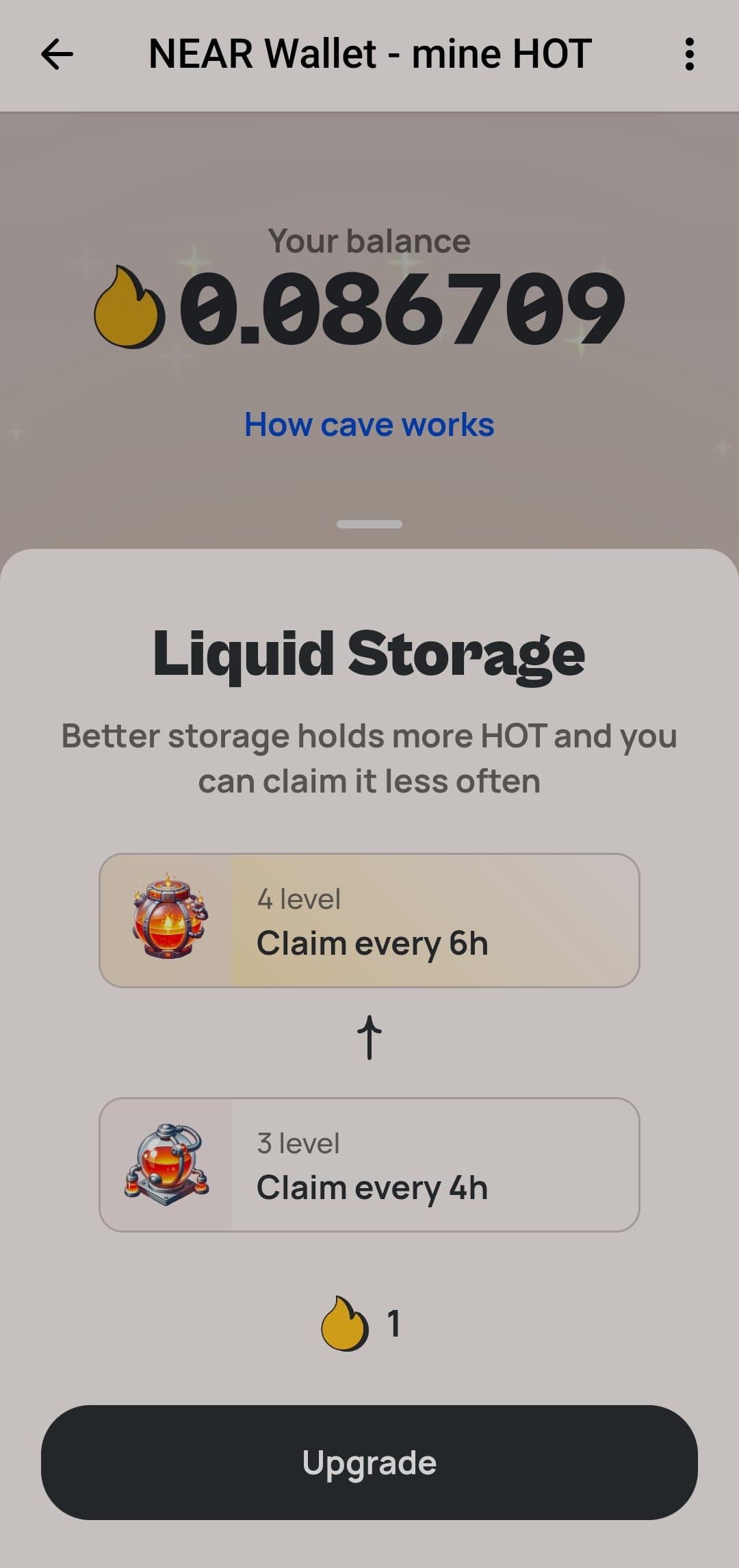Tap the Upgrade button
Screen dimensions: 739x1568
click(369, 1463)
